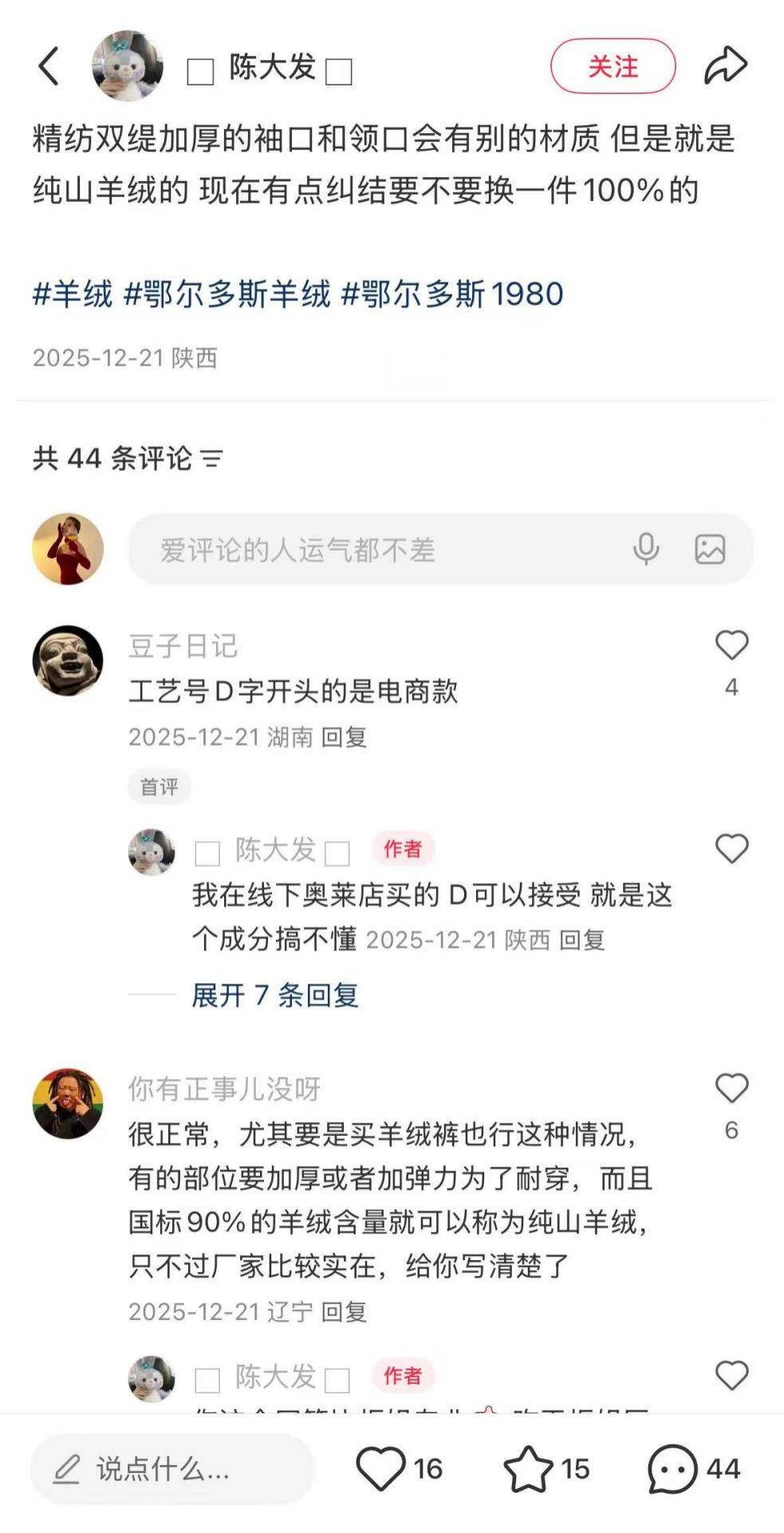Like 你有正事儿没呀's comment

click(x=731, y=1089)
